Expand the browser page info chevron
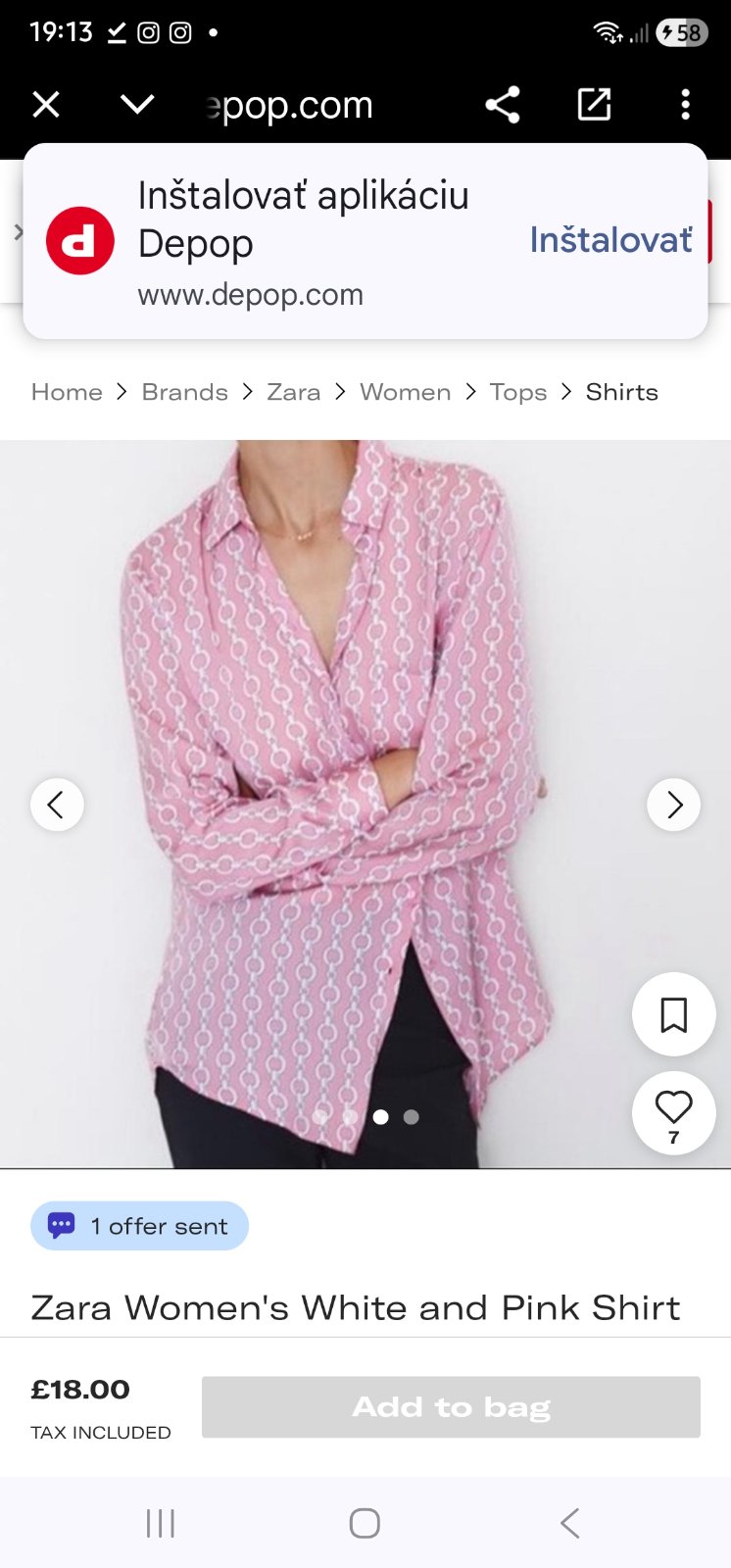This screenshot has height=1568, width=731. [137, 105]
